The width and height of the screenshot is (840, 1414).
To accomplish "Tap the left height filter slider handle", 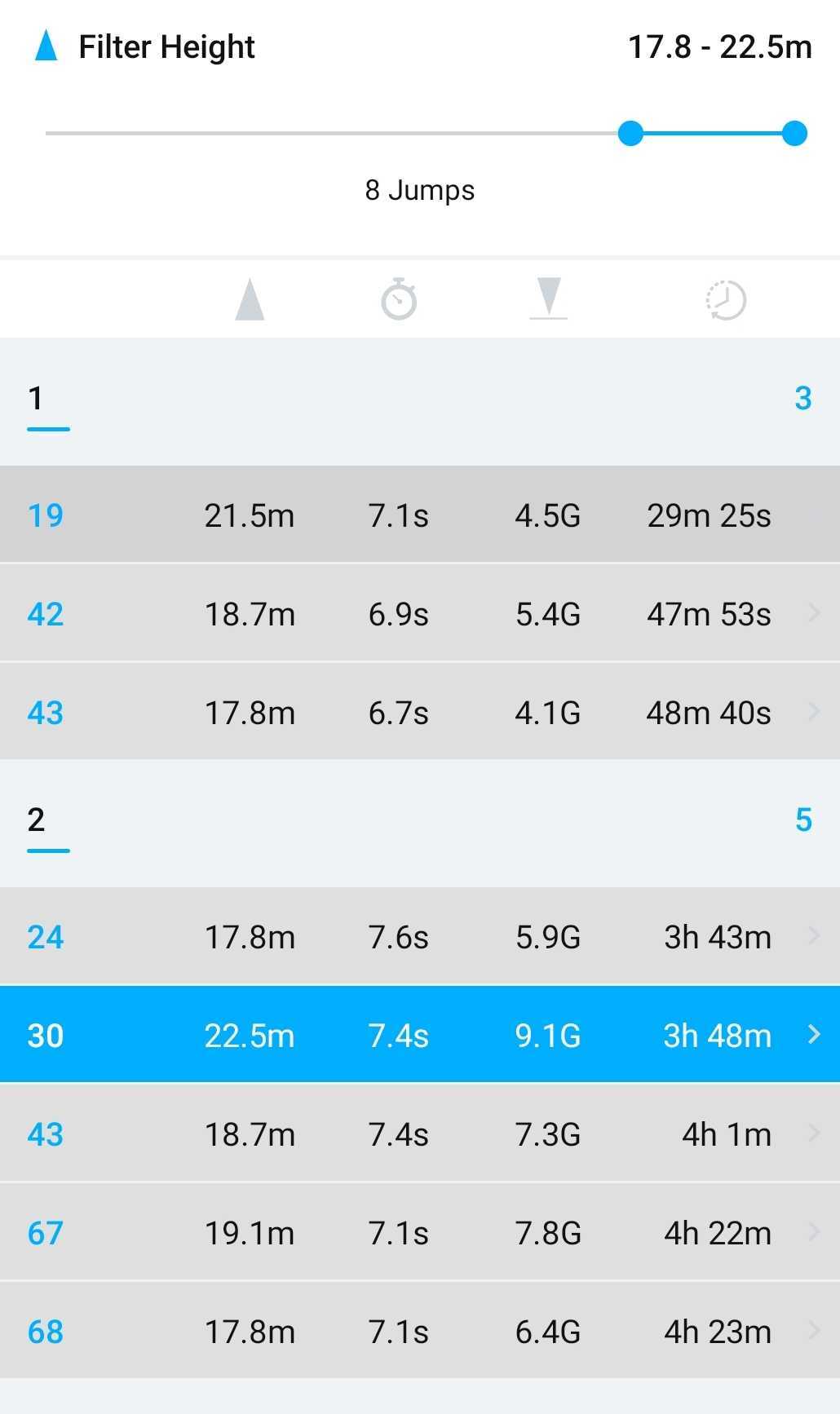I will (x=630, y=133).
